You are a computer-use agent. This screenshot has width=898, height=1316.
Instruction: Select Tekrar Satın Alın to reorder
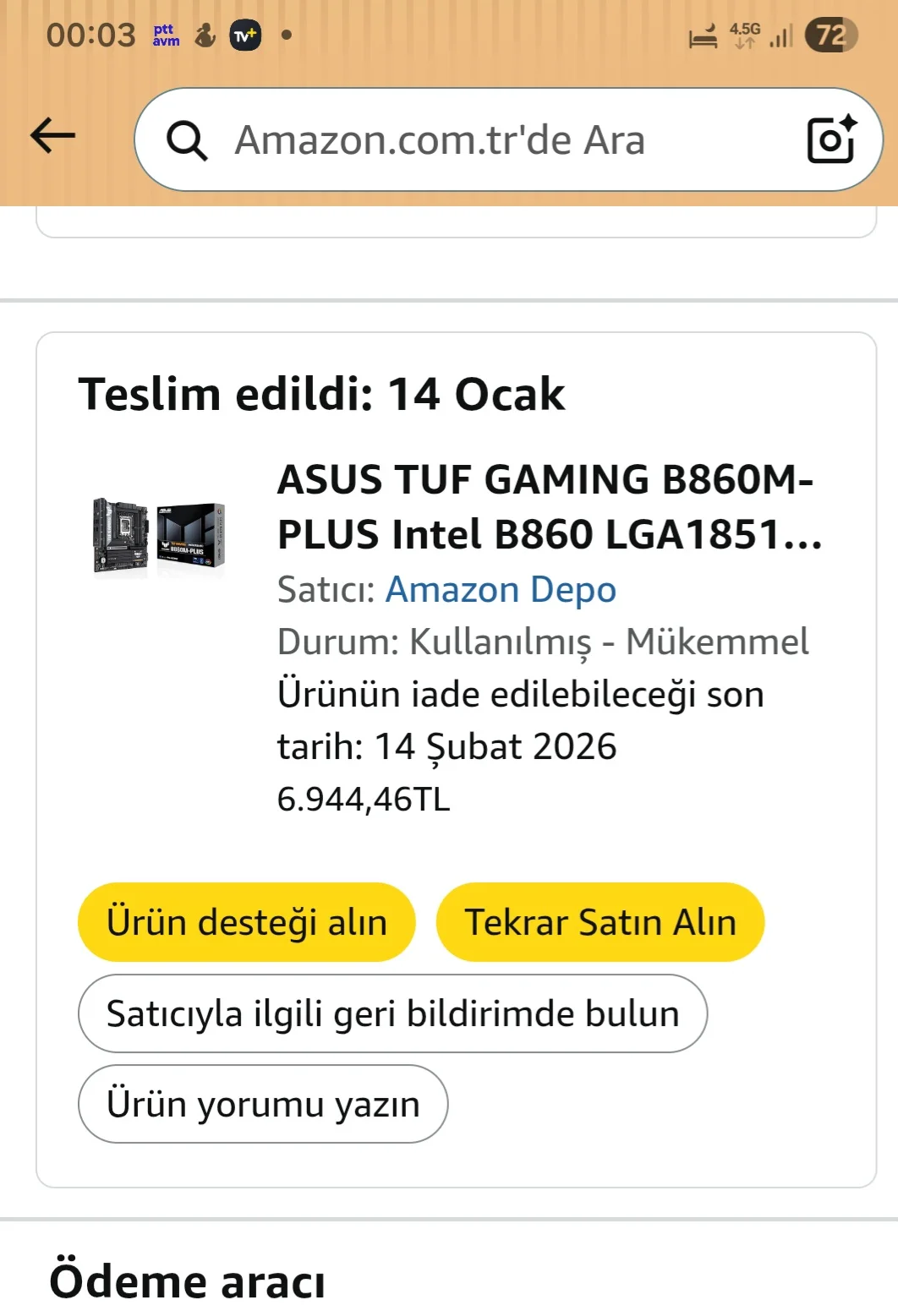click(600, 922)
